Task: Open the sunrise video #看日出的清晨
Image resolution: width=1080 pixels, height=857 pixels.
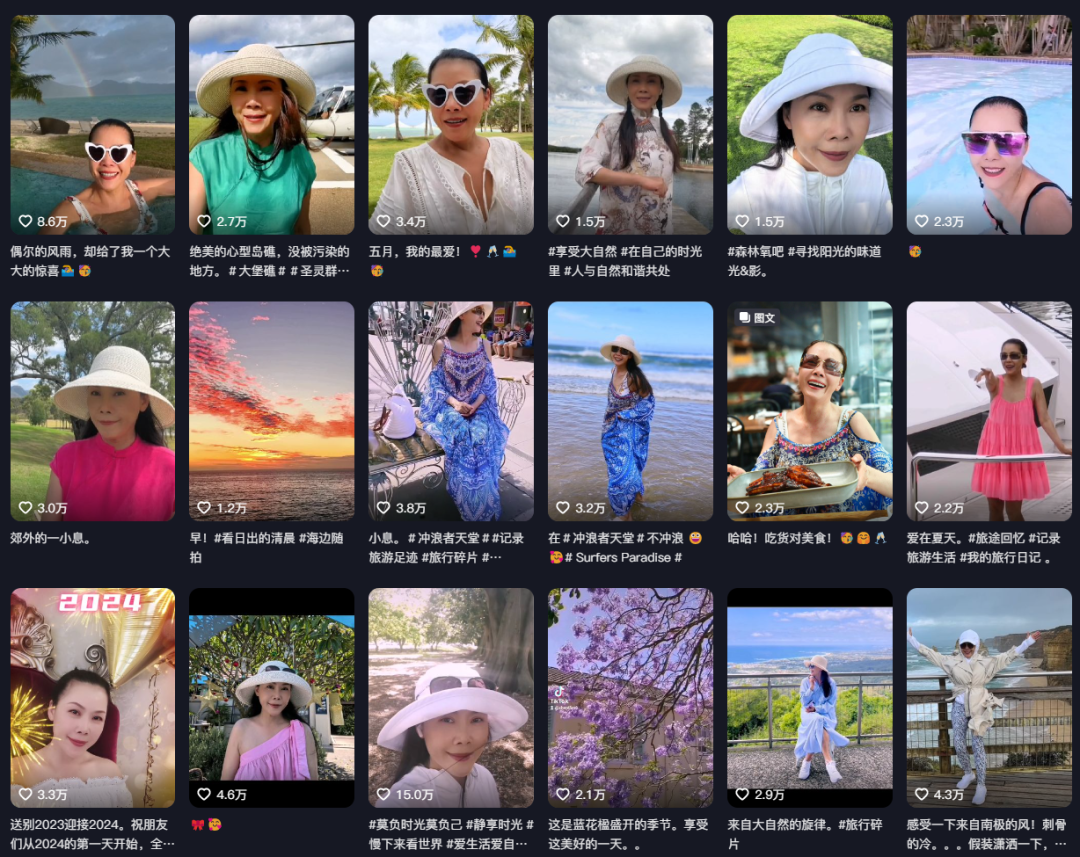Action: tap(271, 411)
